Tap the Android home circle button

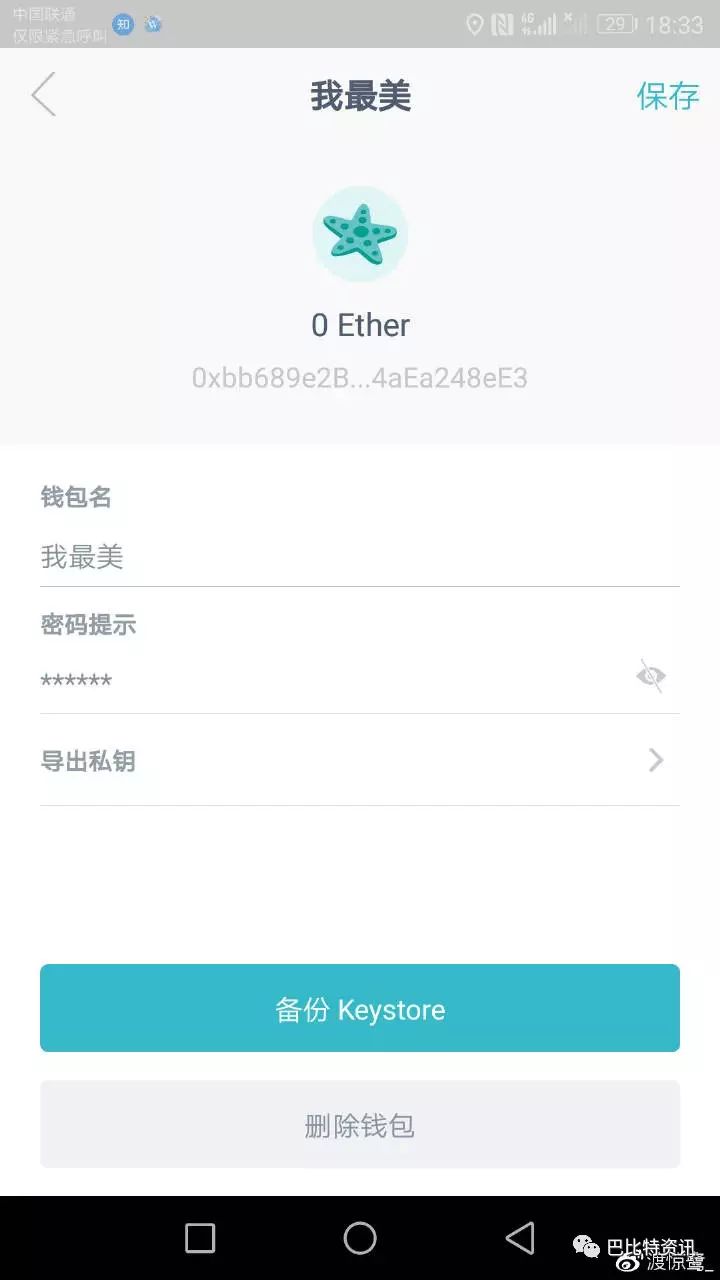[359, 1237]
